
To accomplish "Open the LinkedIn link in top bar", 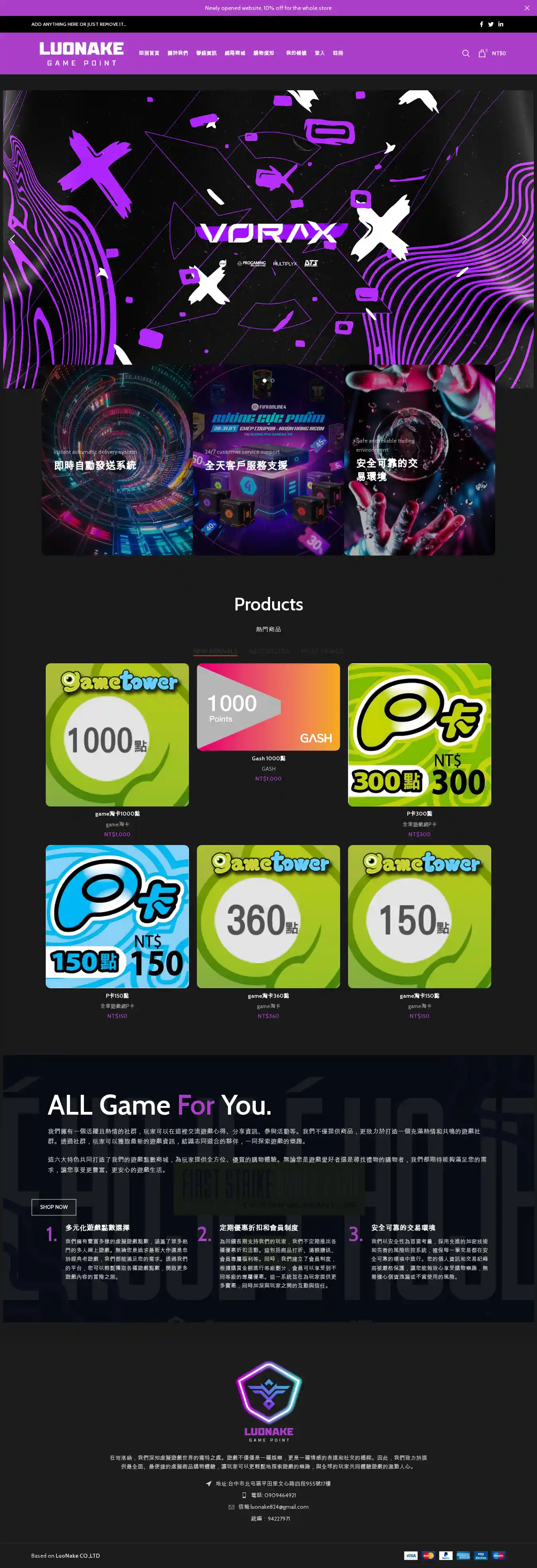I will pyautogui.click(x=500, y=24).
